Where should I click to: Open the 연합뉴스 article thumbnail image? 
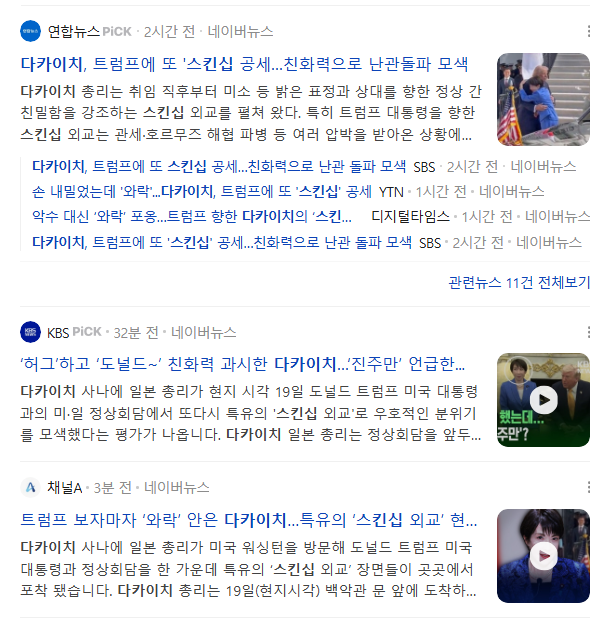[x=543, y=99]
